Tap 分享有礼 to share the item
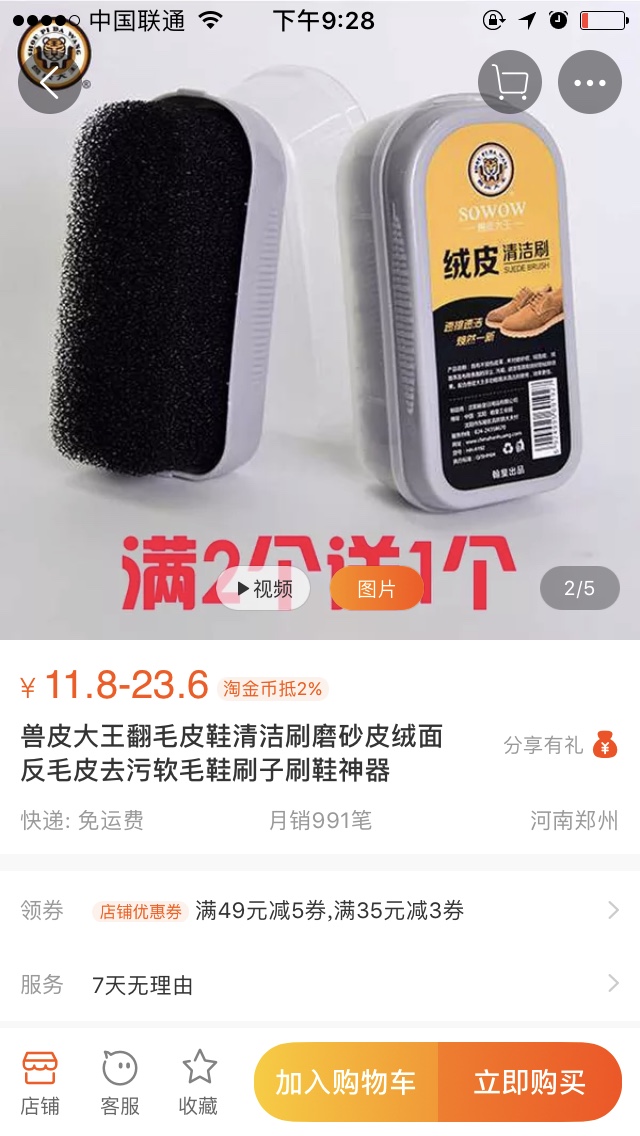The height and width of the screenshot is (1136, 640). [x=560, y=745]
